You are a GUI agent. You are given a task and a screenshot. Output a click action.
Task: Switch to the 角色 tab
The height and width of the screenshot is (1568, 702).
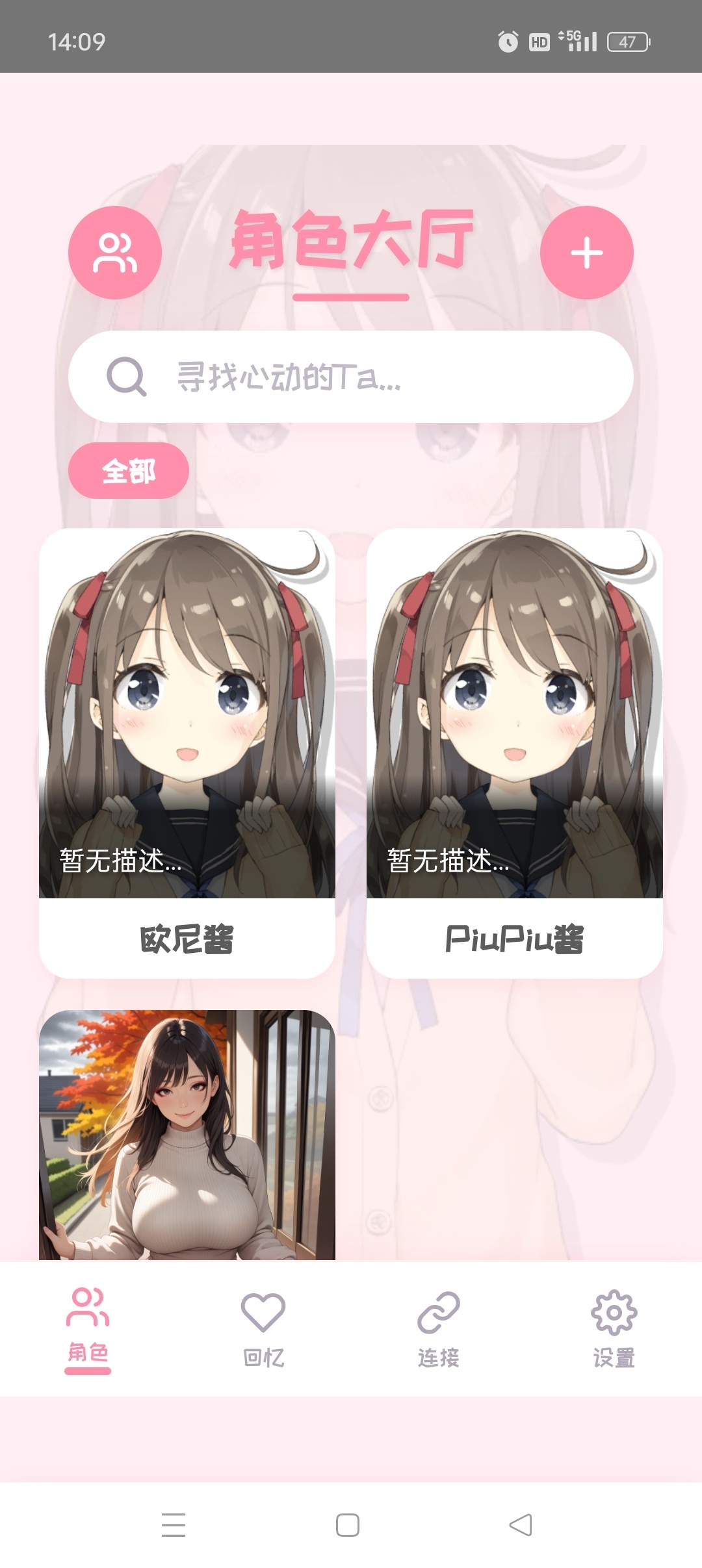point(88,1328)
